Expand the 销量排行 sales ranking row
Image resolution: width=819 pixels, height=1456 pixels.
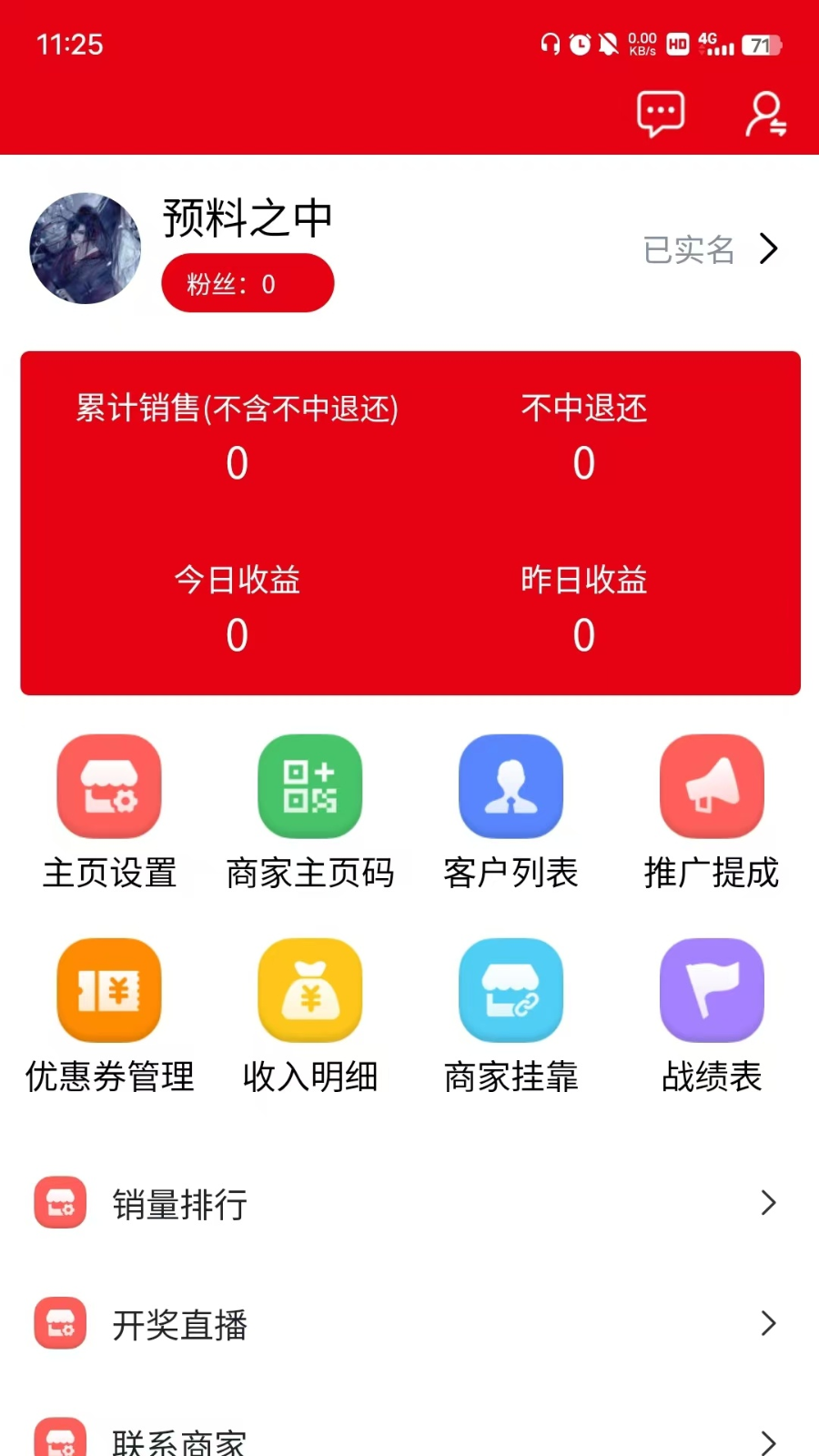[767, 1204]
